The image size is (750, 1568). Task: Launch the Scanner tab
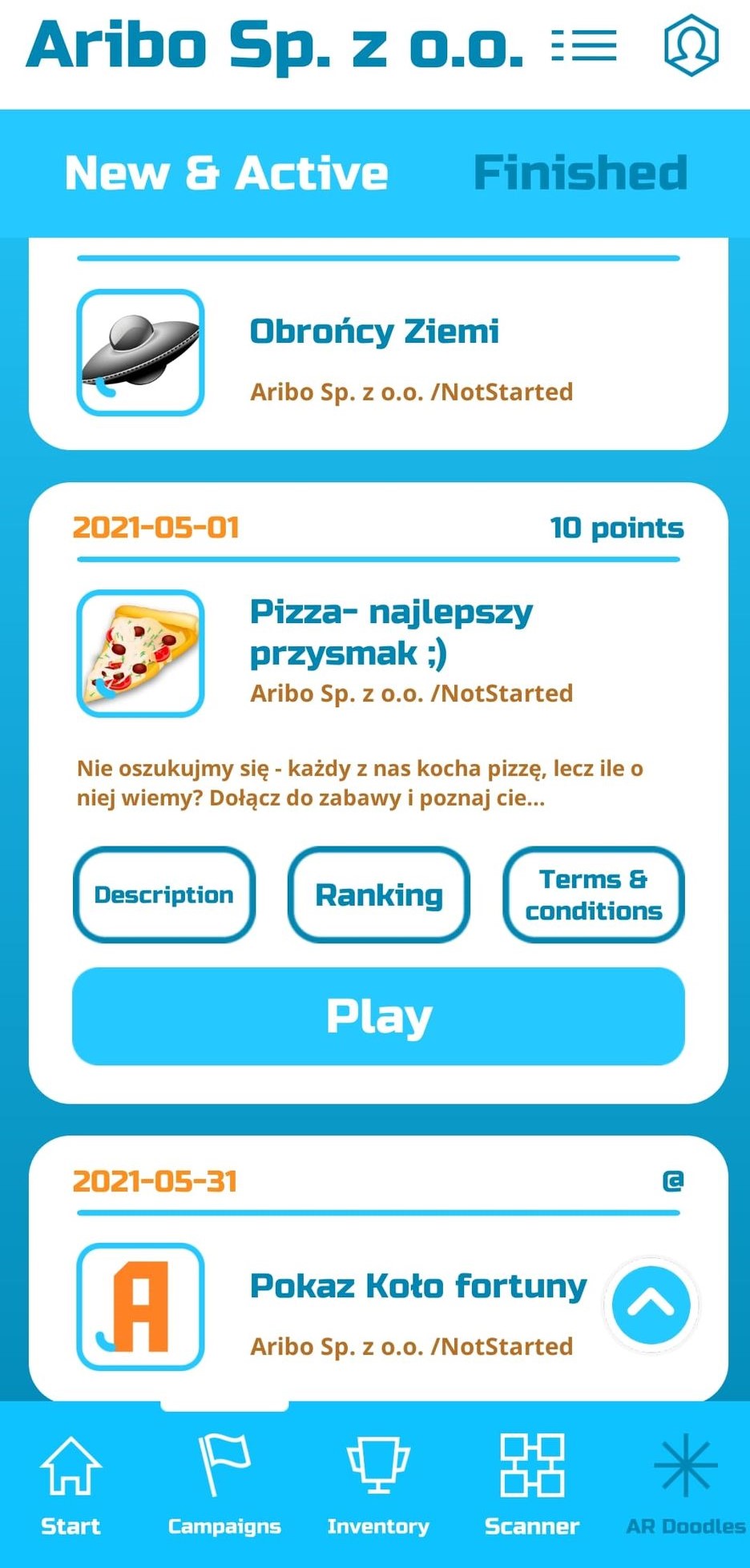click(532, 1484)
